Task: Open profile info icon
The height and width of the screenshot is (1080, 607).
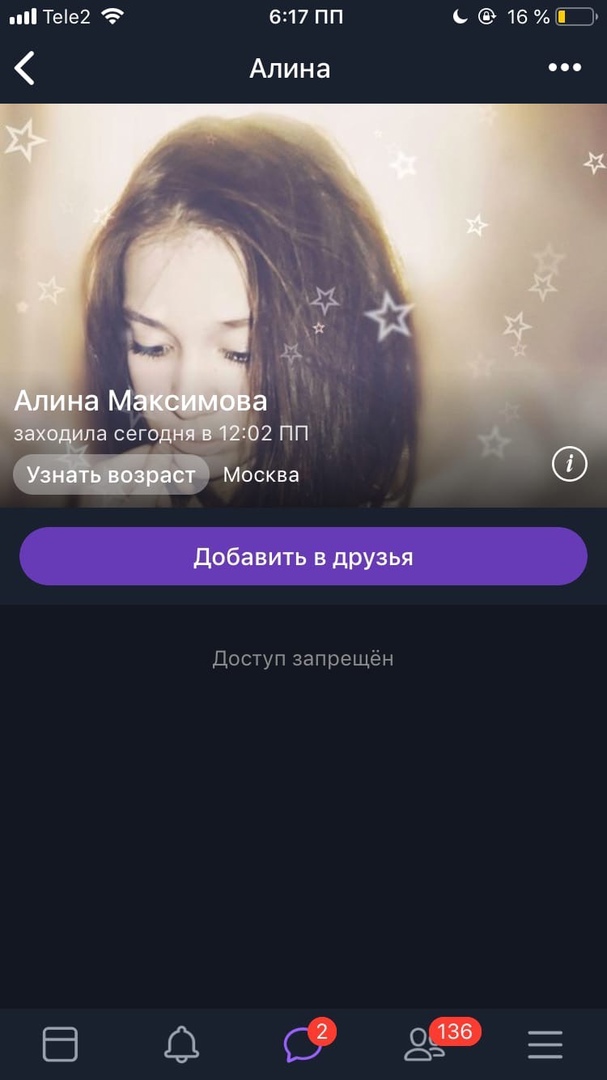Action: tap(569, 464)
